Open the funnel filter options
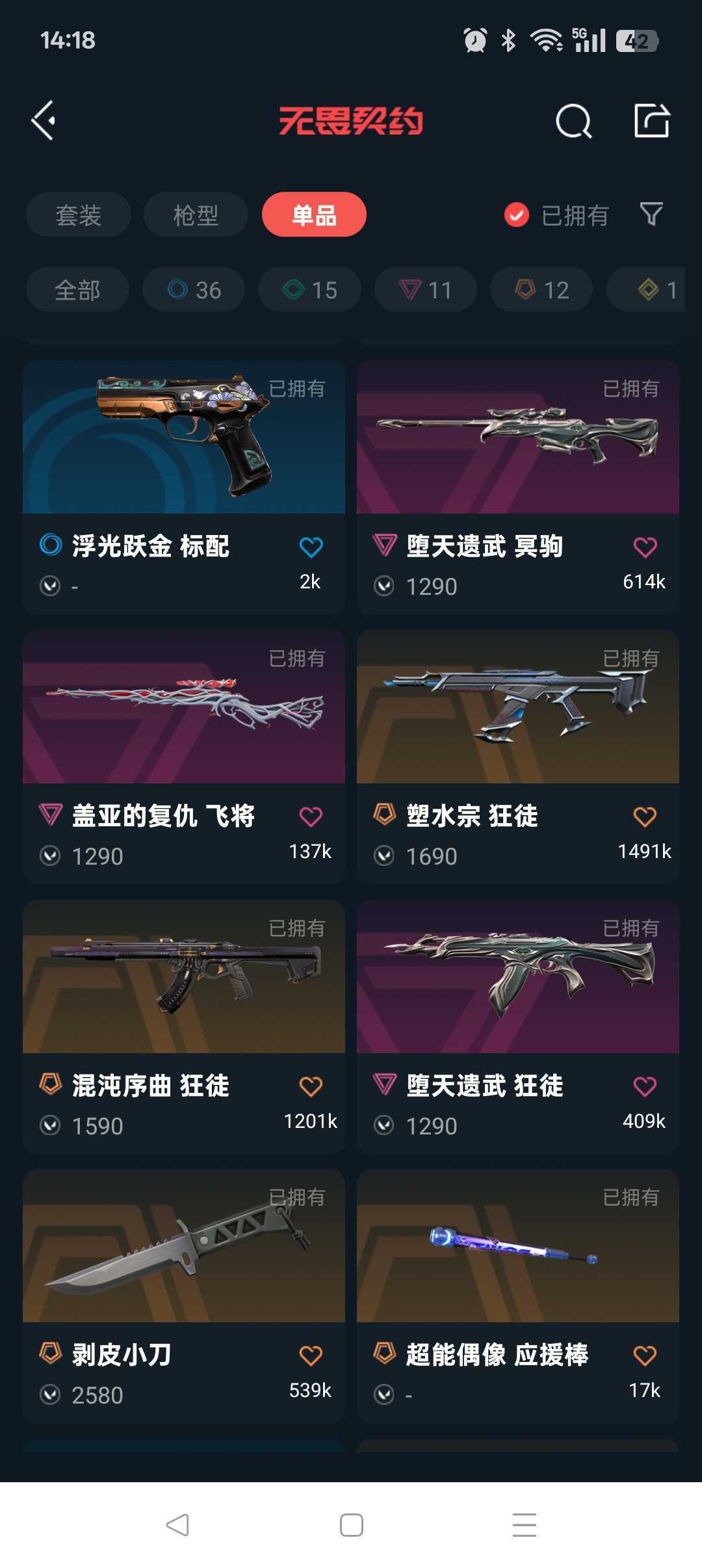Viewport: 702px width, 1568px height. [651, 214]
